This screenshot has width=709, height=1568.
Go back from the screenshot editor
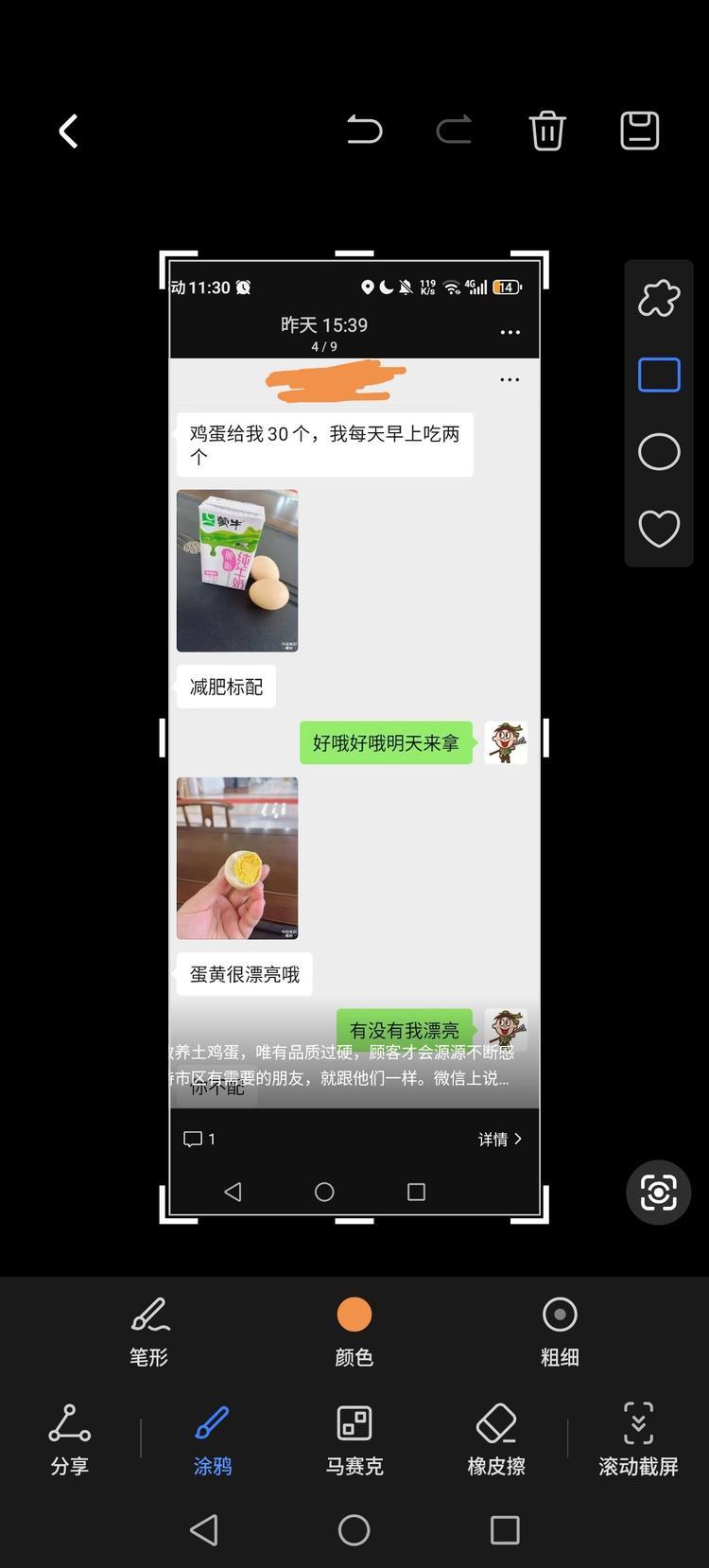coord(68,131)
